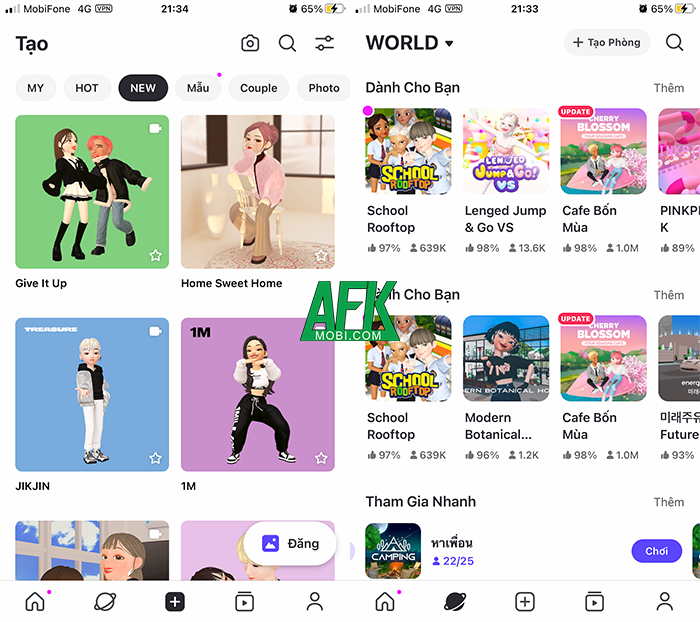
Task: Open Modern Botanical world card
Action: 506,358
